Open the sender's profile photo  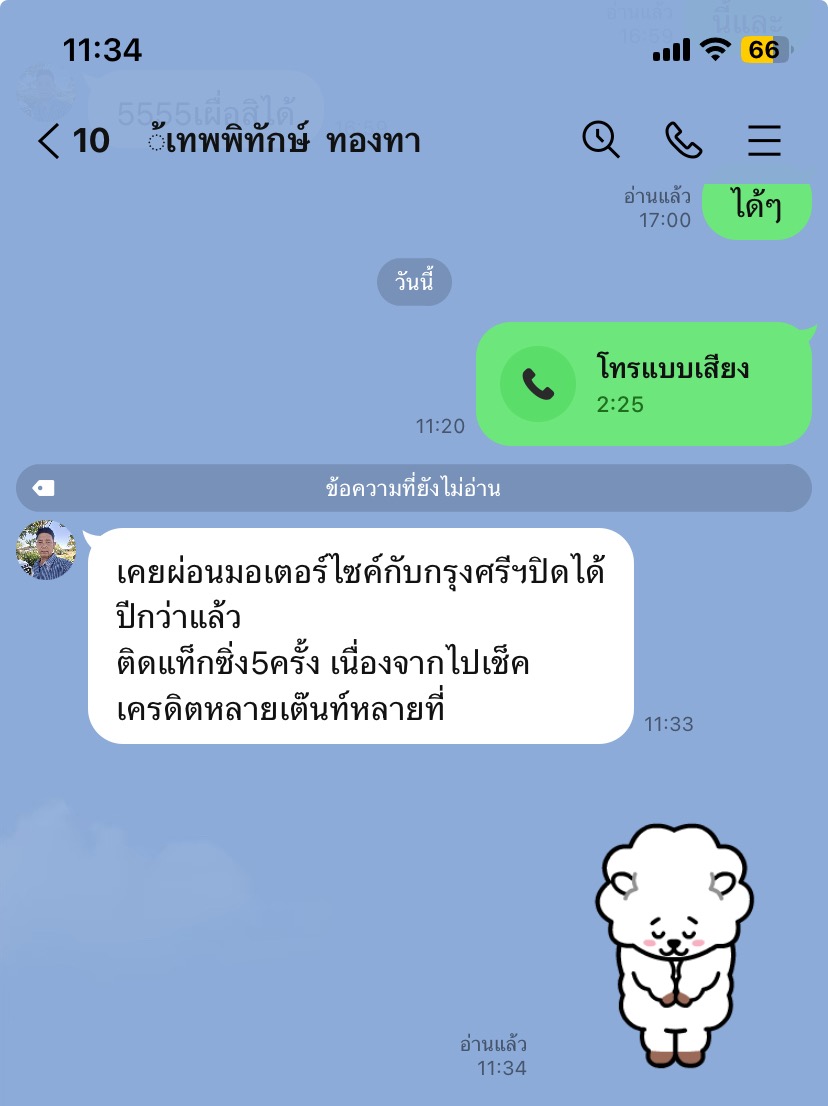[x=47, y=551]
